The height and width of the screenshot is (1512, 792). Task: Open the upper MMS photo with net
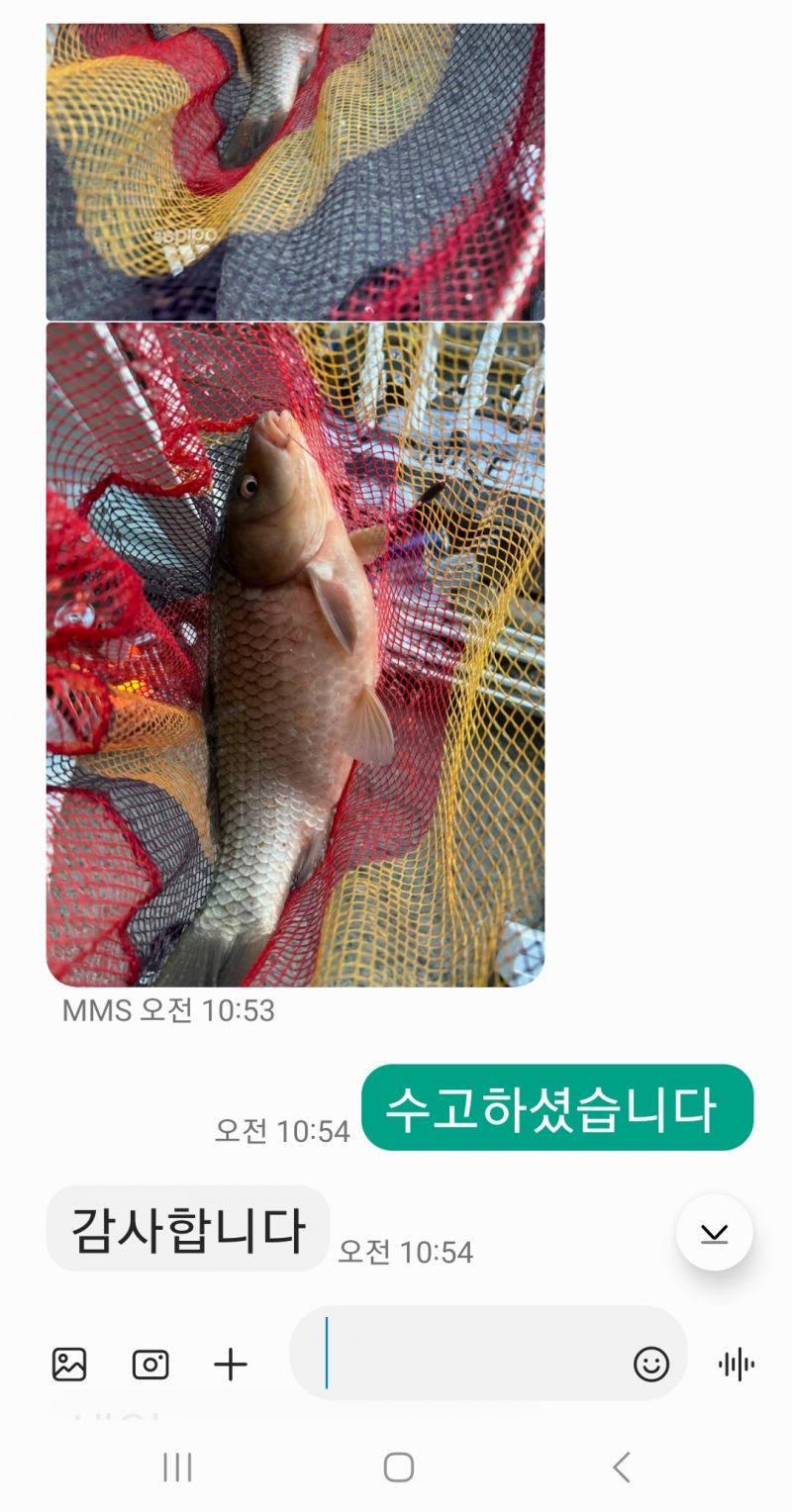295,170
